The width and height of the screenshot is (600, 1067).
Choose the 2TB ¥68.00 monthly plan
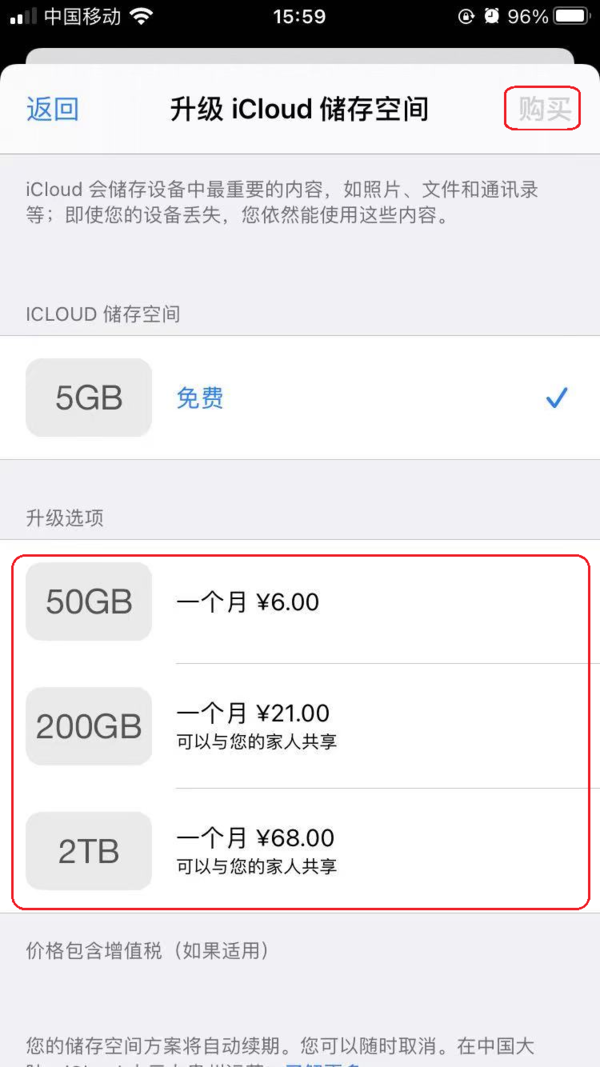click(300, 850)
